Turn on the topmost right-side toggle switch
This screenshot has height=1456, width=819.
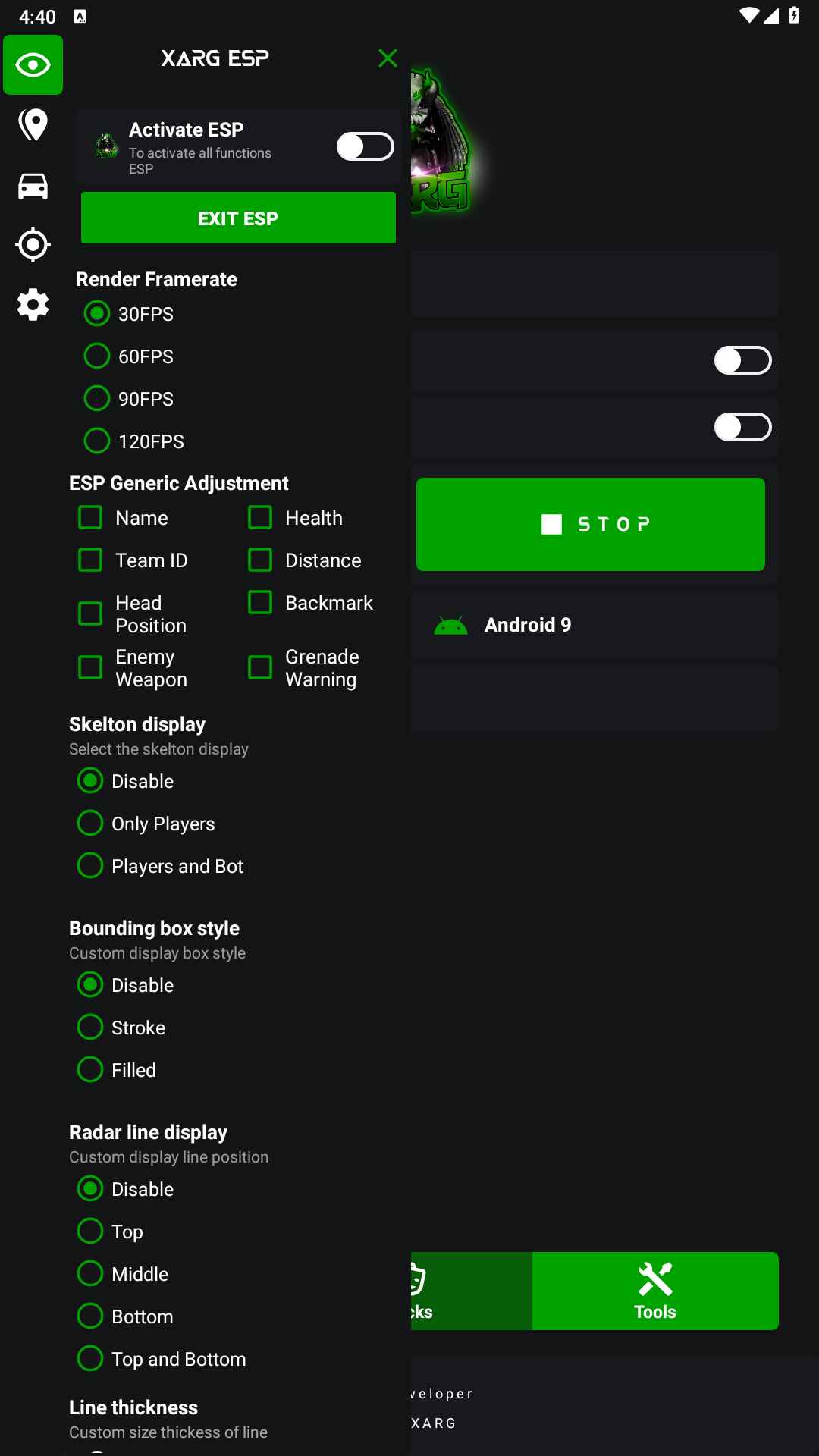coord(742,360)
